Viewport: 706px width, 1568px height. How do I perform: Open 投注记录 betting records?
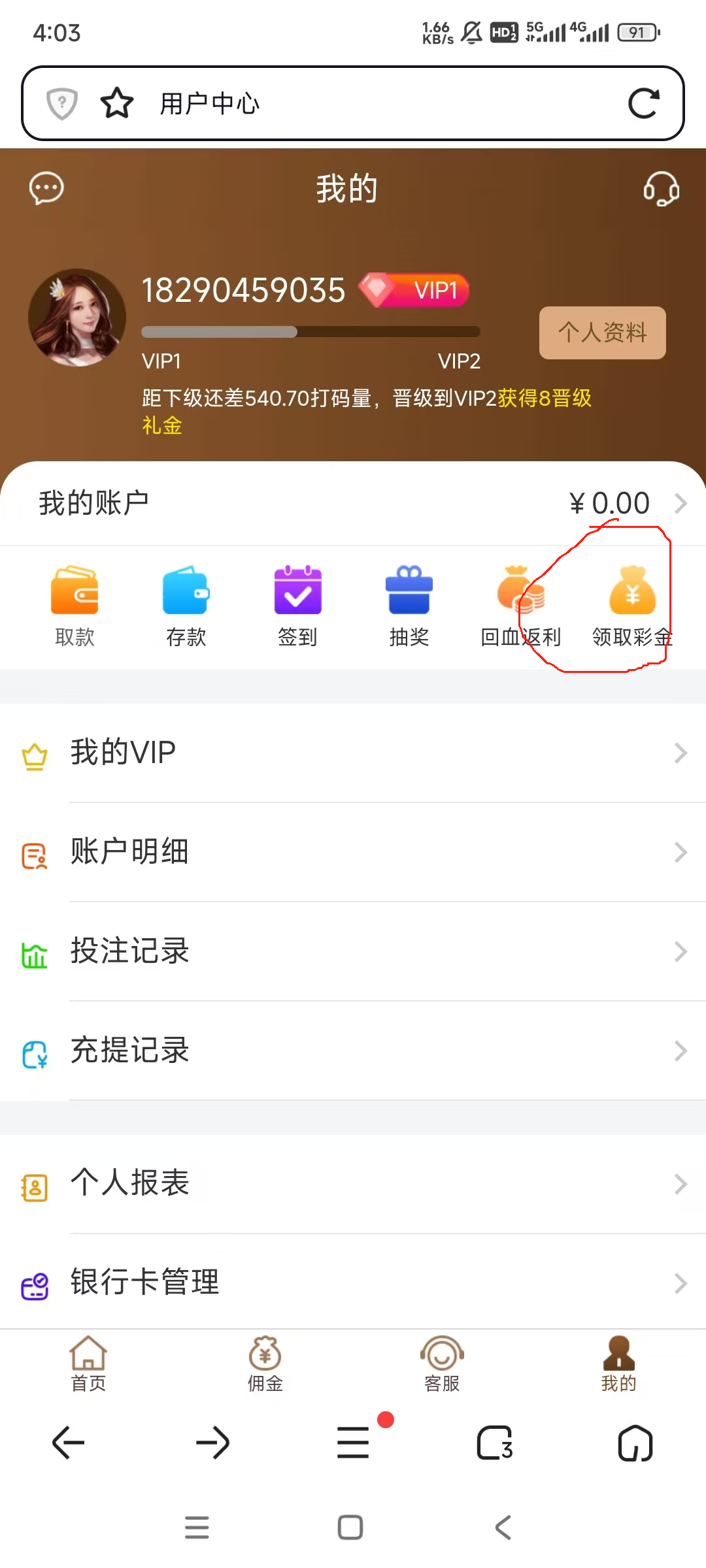(353, 951)
